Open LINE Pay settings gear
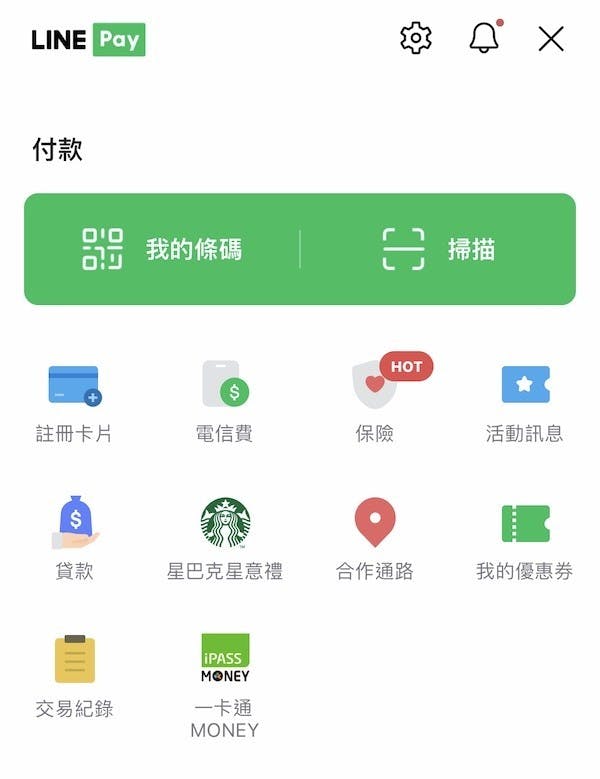The height and width of the screenshot is (779, 600). [416, 39]
